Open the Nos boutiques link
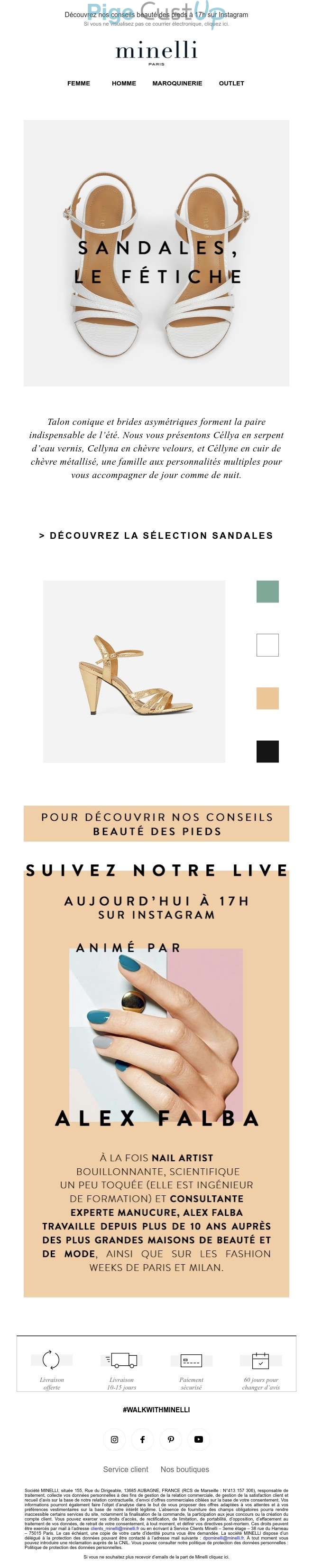The width and height of the screenshot is (313, 1568). tap(184, 1469)
